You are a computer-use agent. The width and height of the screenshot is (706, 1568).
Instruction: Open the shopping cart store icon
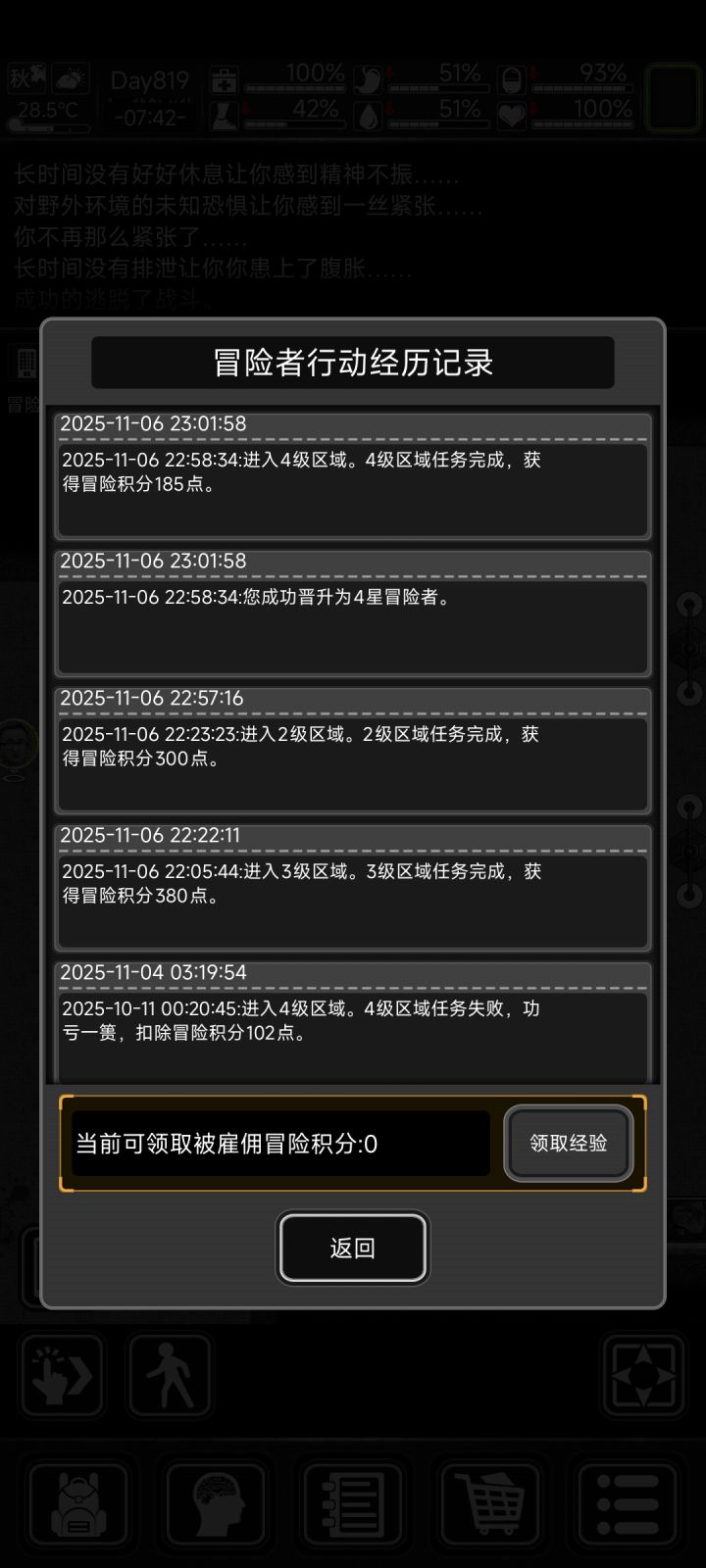click(x=490, y=1506)
